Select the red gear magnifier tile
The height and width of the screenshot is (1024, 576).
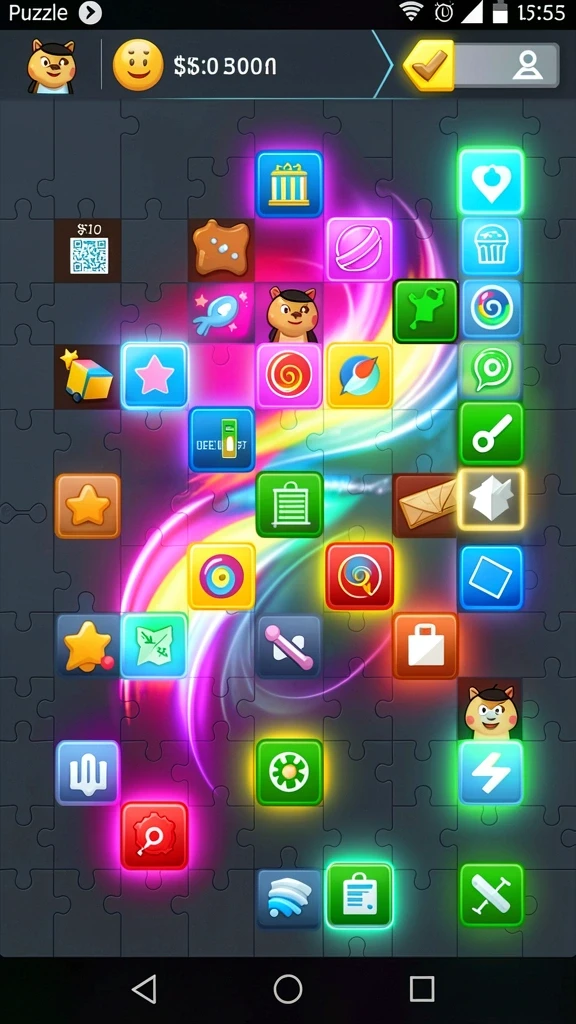[x=154, y=836]
